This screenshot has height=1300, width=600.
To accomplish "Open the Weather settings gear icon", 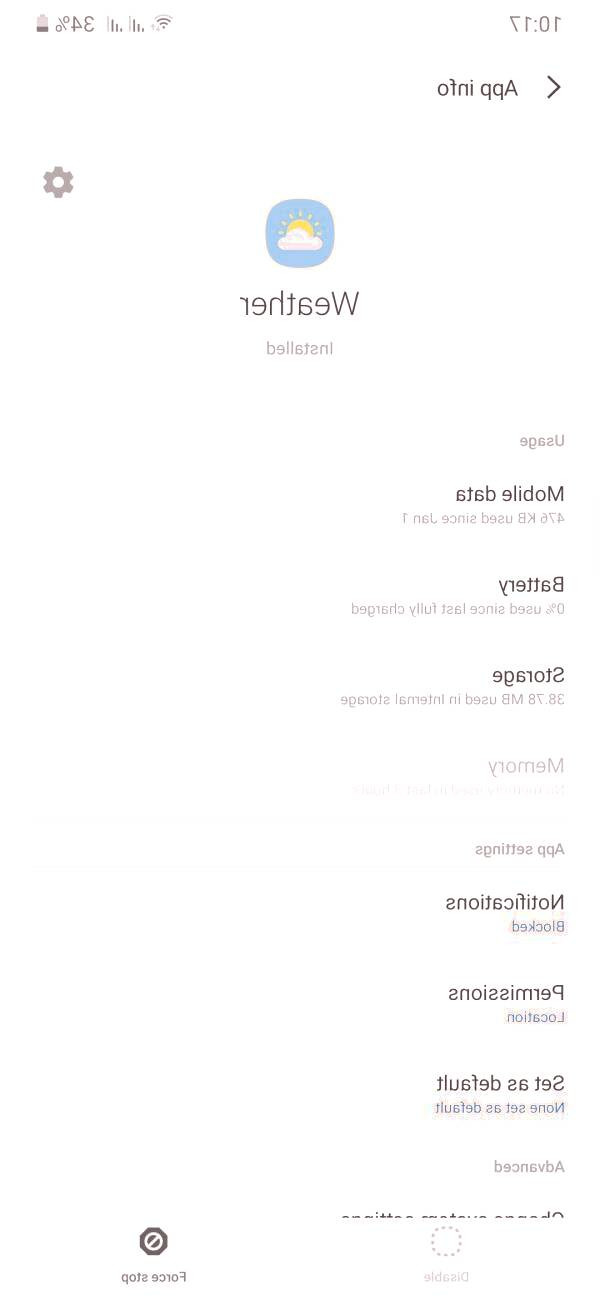I will tap(58, 182).
